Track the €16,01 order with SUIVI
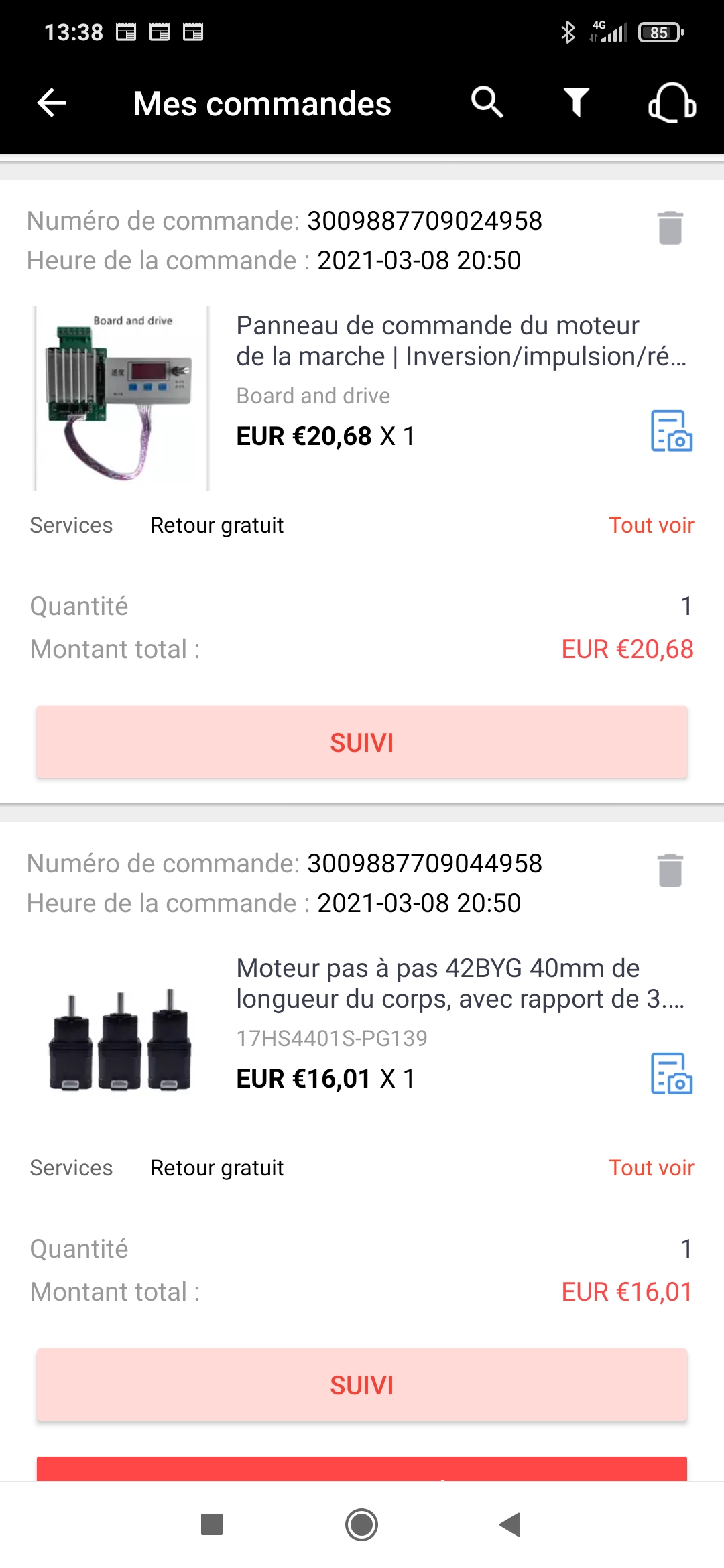 (362, 1385)
